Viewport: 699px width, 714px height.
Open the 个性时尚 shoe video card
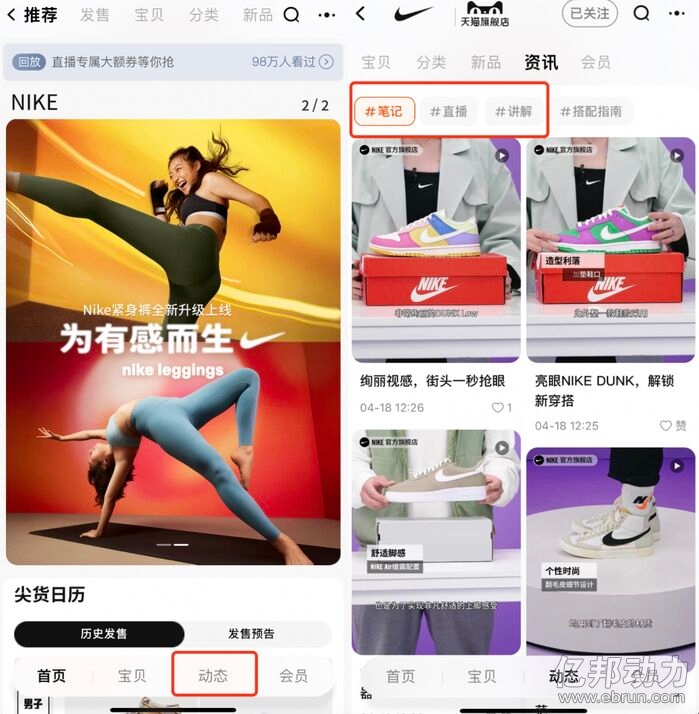(x=611, y=540)
